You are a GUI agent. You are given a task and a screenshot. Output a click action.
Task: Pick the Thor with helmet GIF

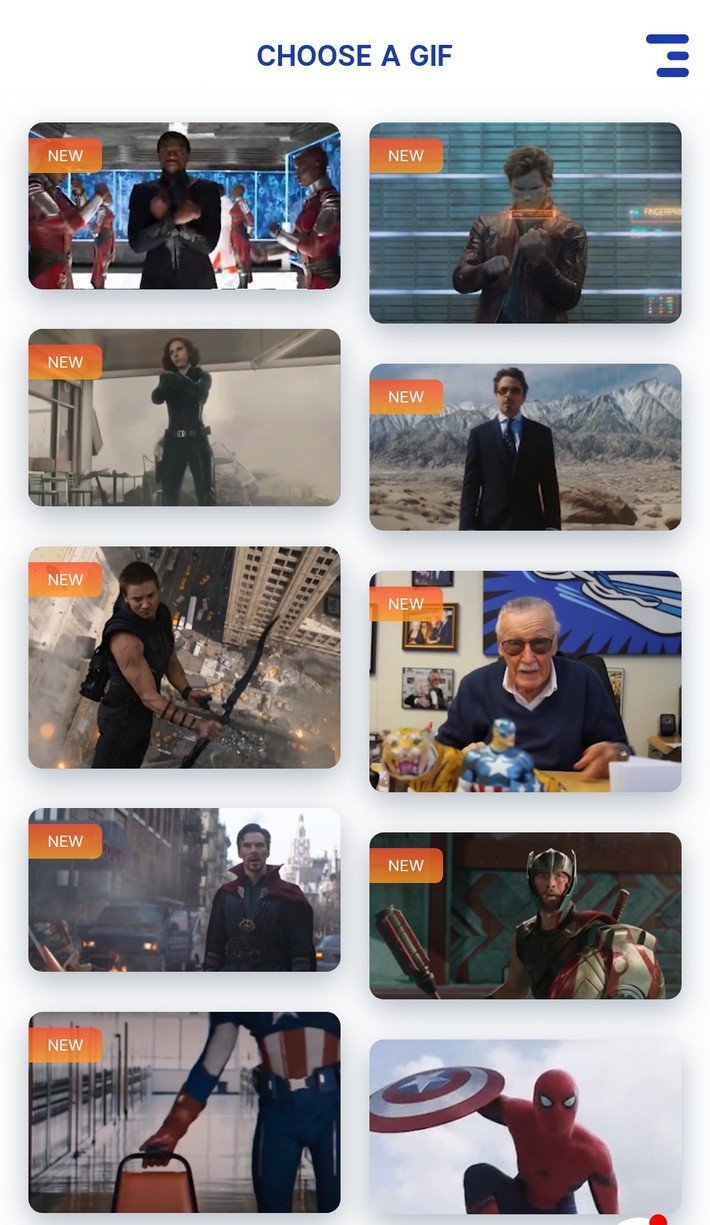(x=525, y=915)
